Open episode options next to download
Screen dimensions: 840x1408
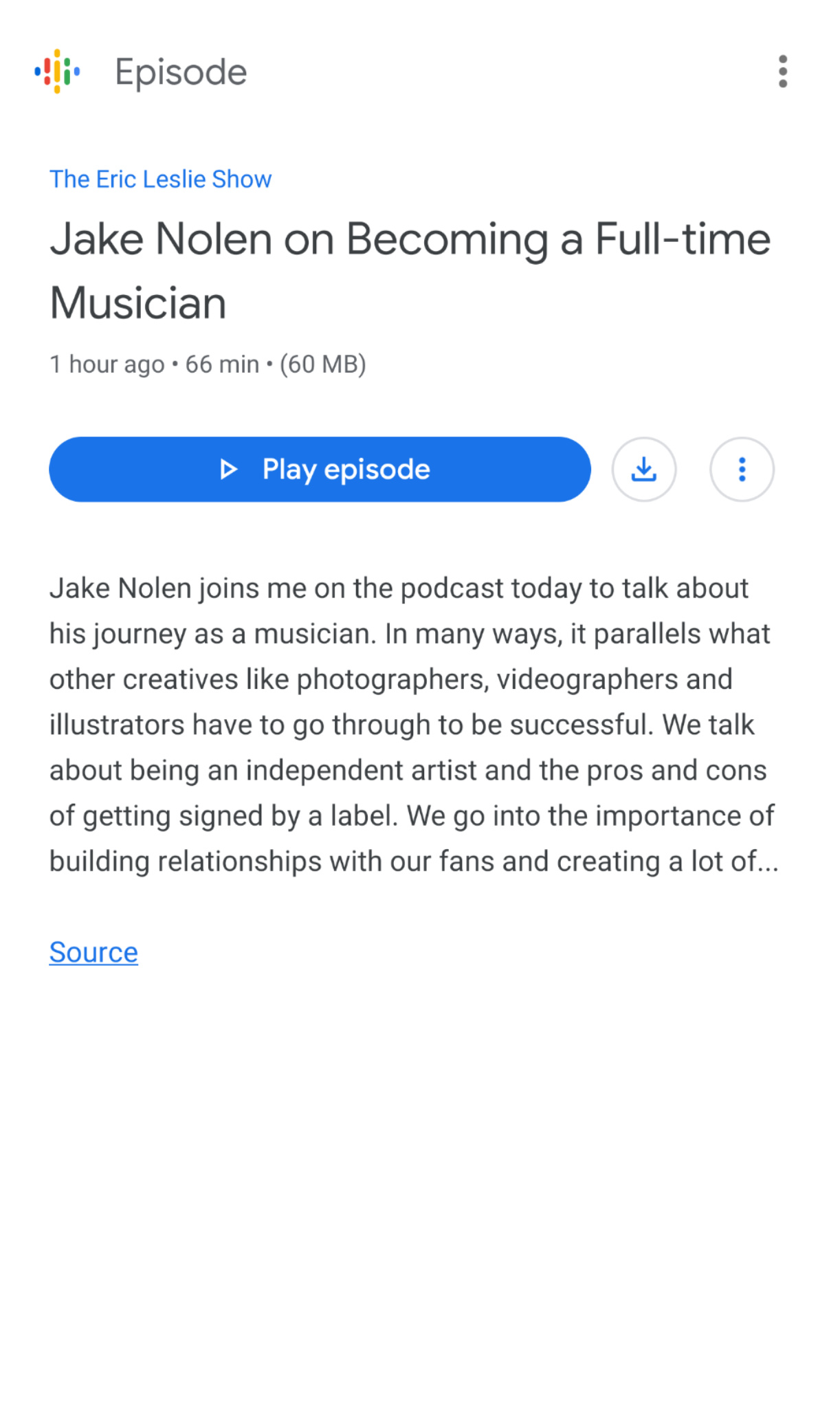pyautogui.click(x=742, y=470)
